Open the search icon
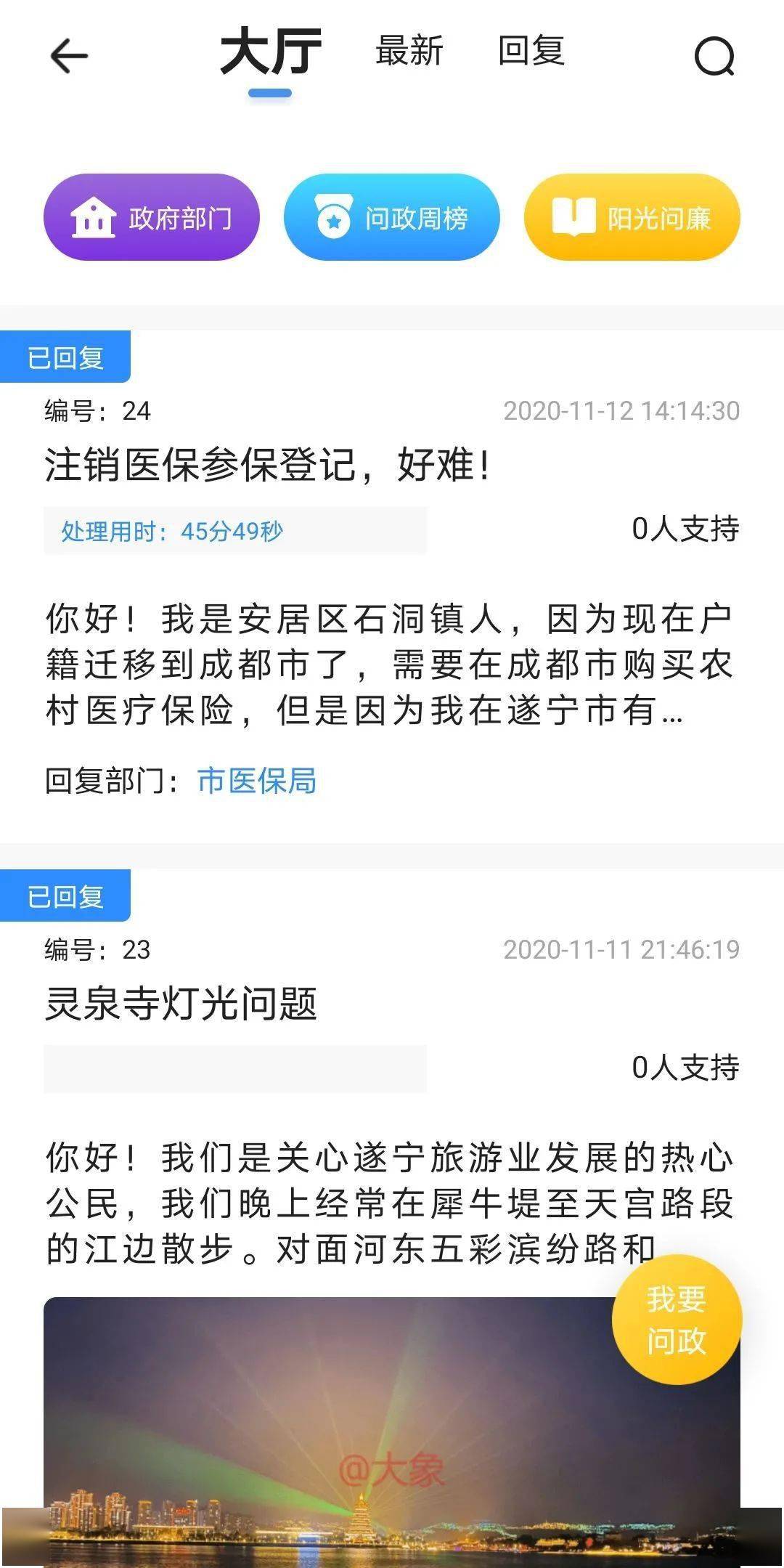 click(x=714, y=57)
